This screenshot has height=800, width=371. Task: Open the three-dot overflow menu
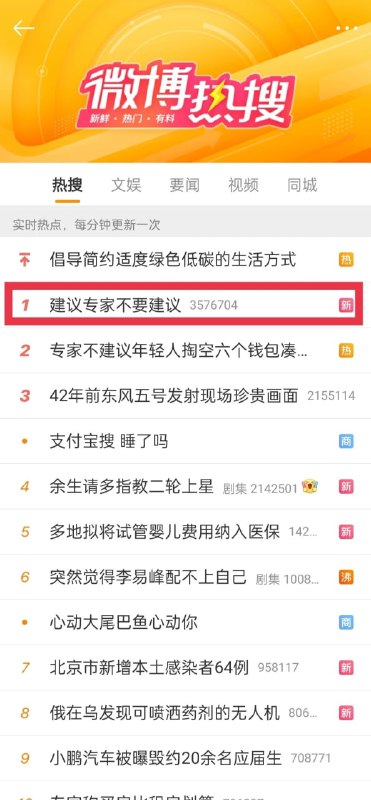(x=347, y=28)
